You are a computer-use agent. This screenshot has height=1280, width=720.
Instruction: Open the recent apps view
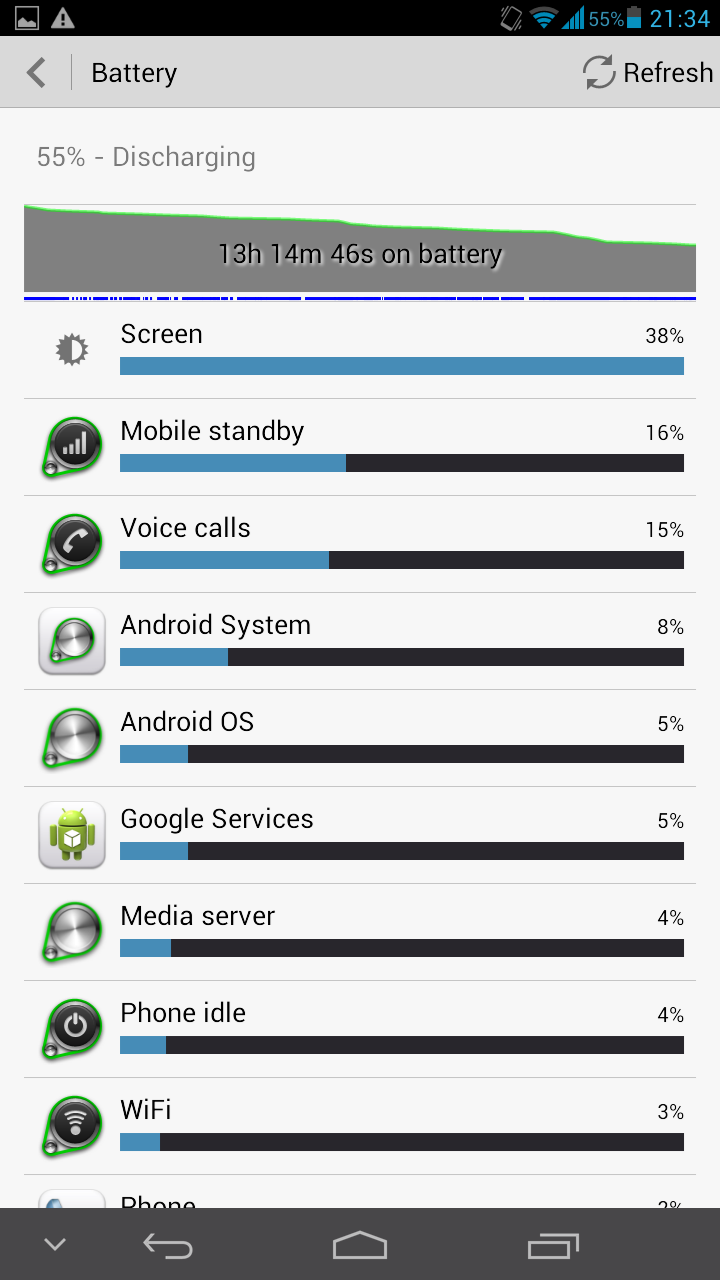pyautogui.click(x=553, y=1245)
